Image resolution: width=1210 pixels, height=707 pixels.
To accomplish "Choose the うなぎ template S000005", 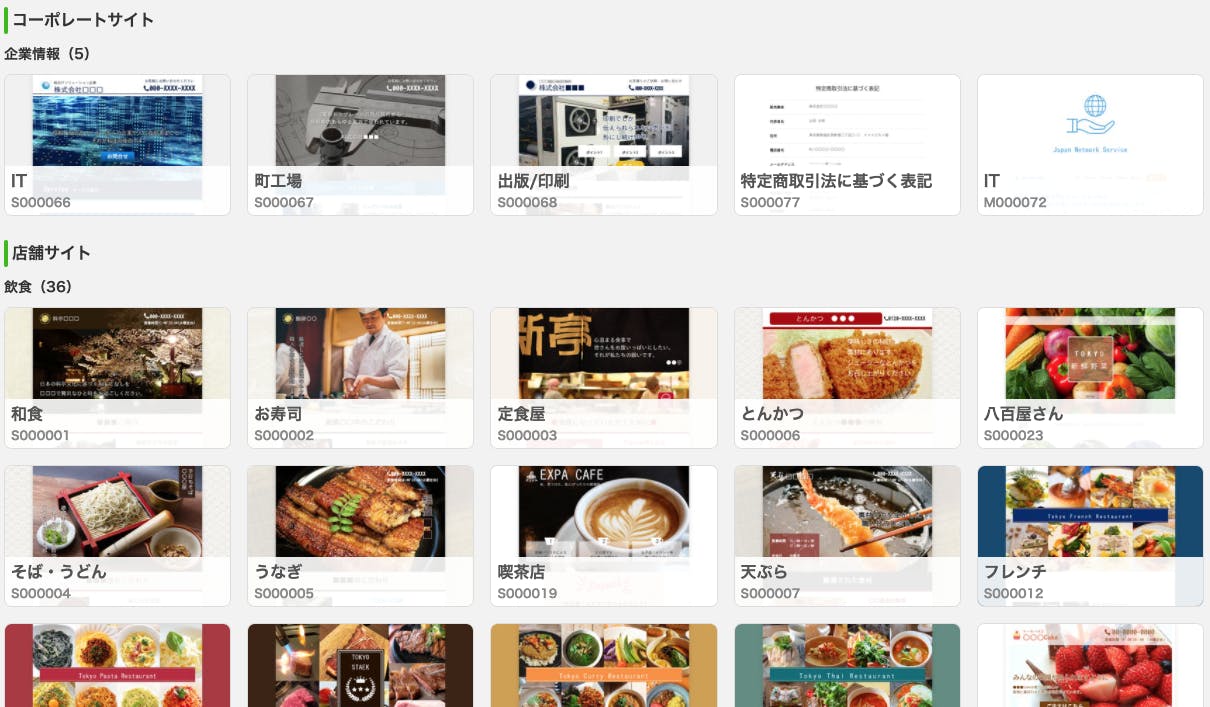I will 360,535.
